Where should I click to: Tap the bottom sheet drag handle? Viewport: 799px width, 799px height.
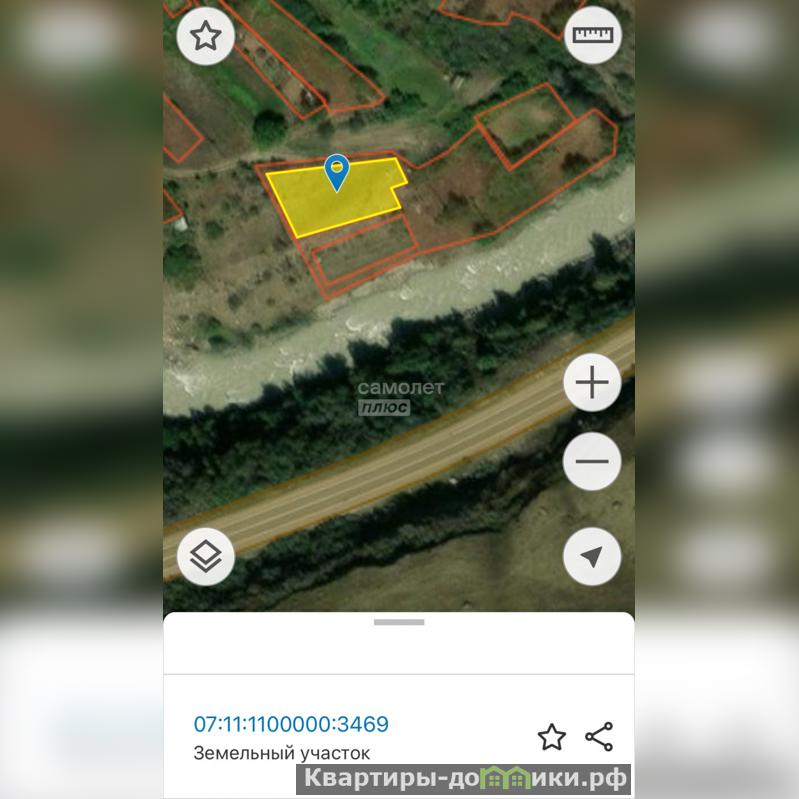coord(399,622)
